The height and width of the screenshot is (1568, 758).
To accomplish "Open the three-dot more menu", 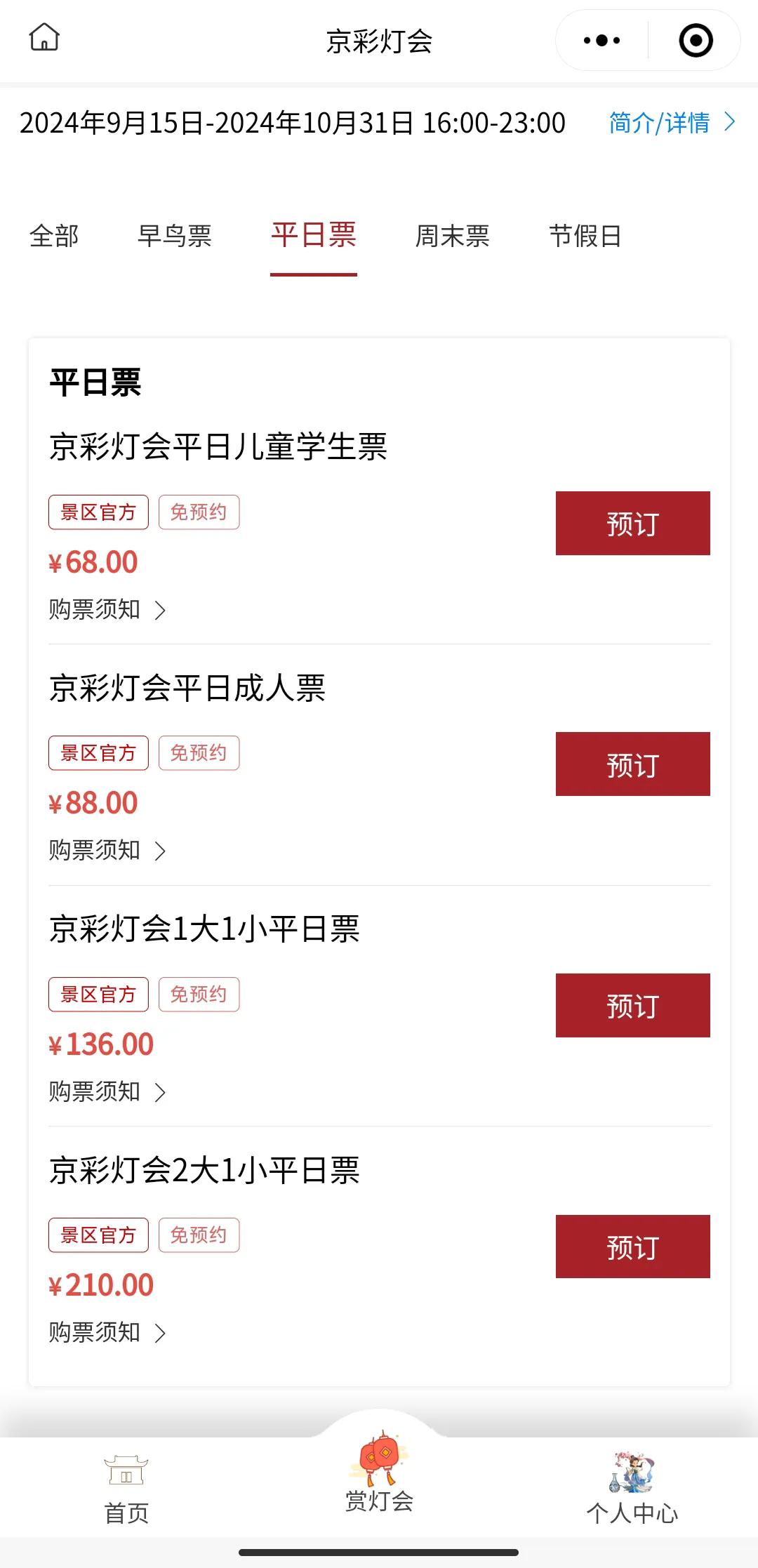I will (601, 41).
